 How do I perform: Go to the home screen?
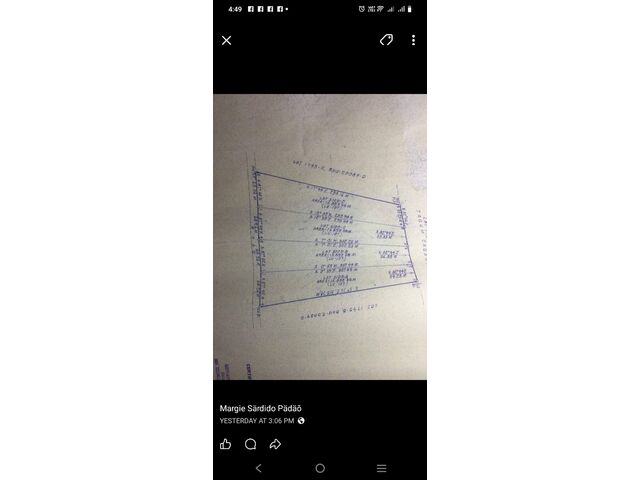pyautogui.click(x=320, y=468)
